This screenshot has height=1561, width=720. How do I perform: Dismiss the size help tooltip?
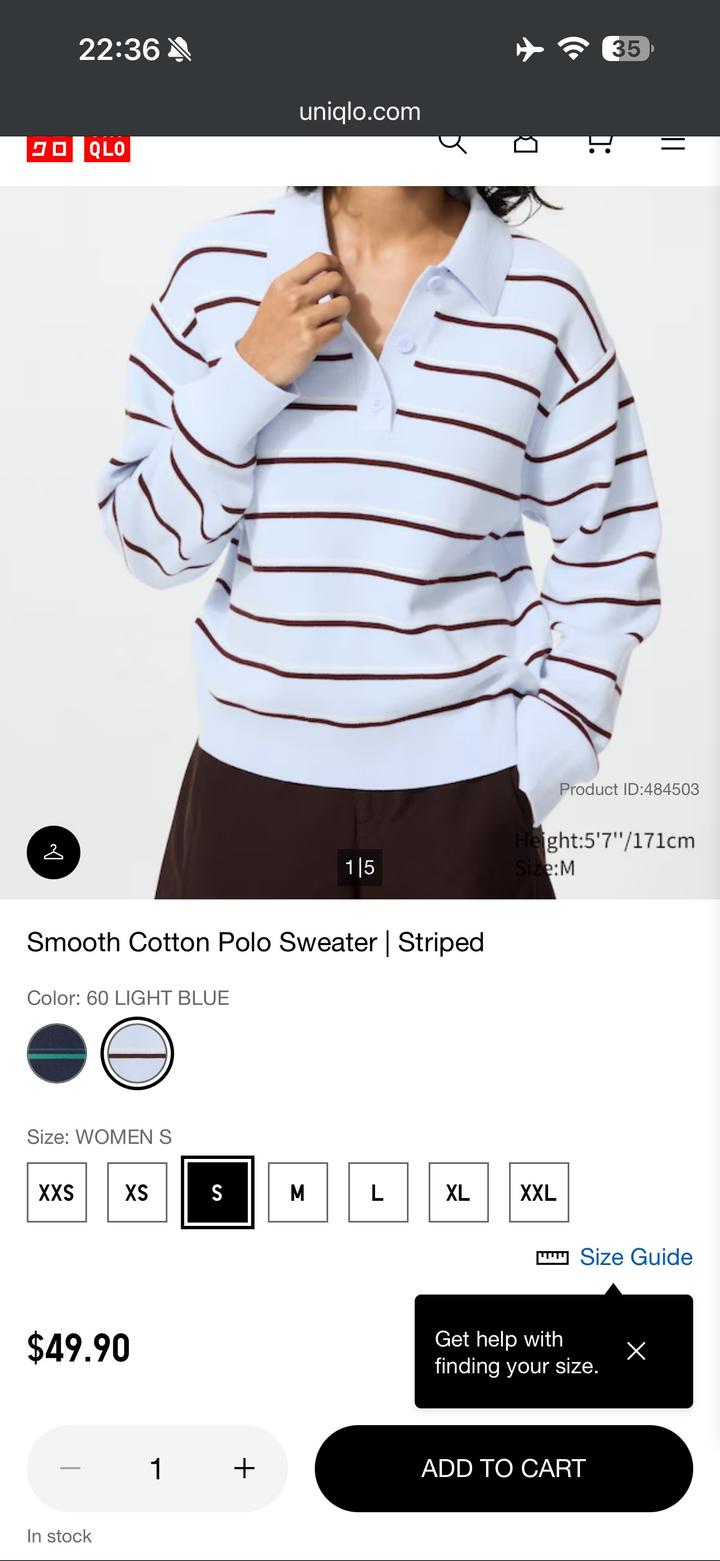pos(636,1351)
